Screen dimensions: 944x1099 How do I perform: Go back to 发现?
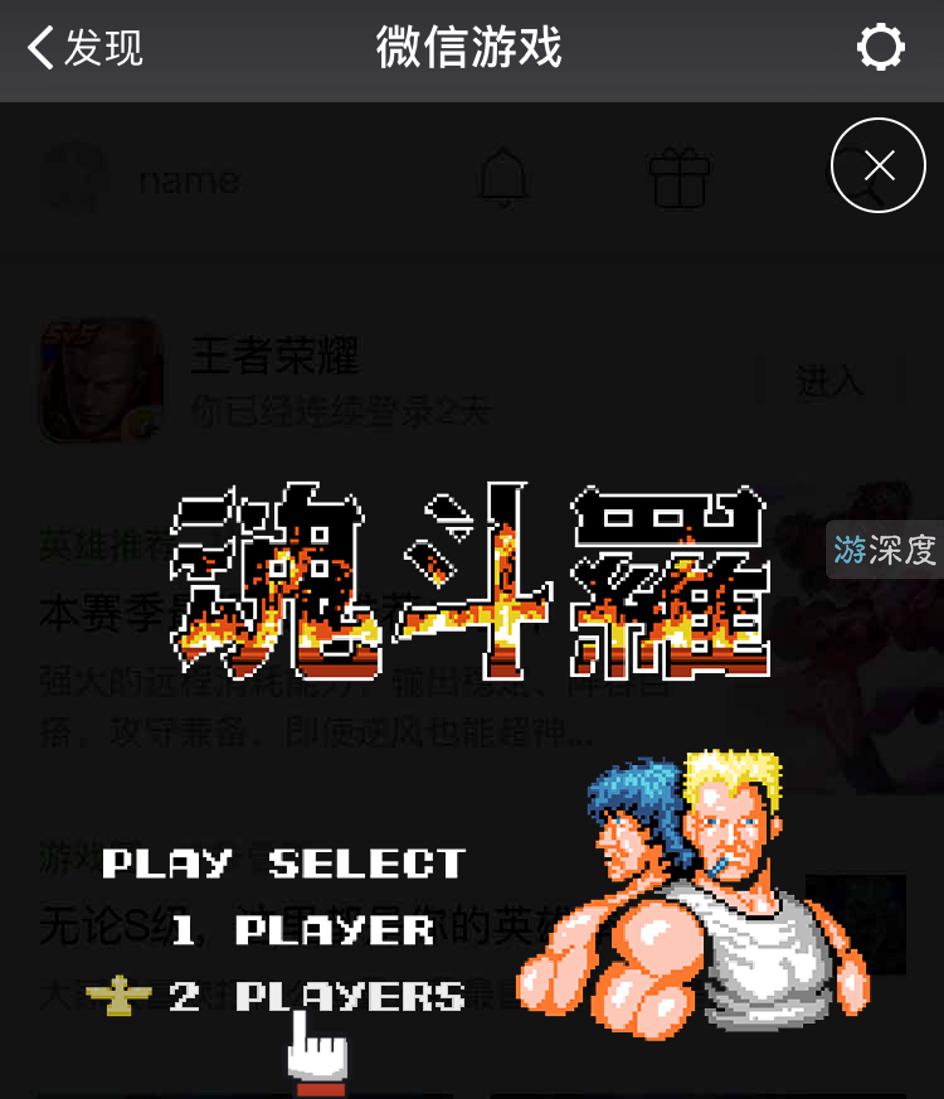[84, 48]
